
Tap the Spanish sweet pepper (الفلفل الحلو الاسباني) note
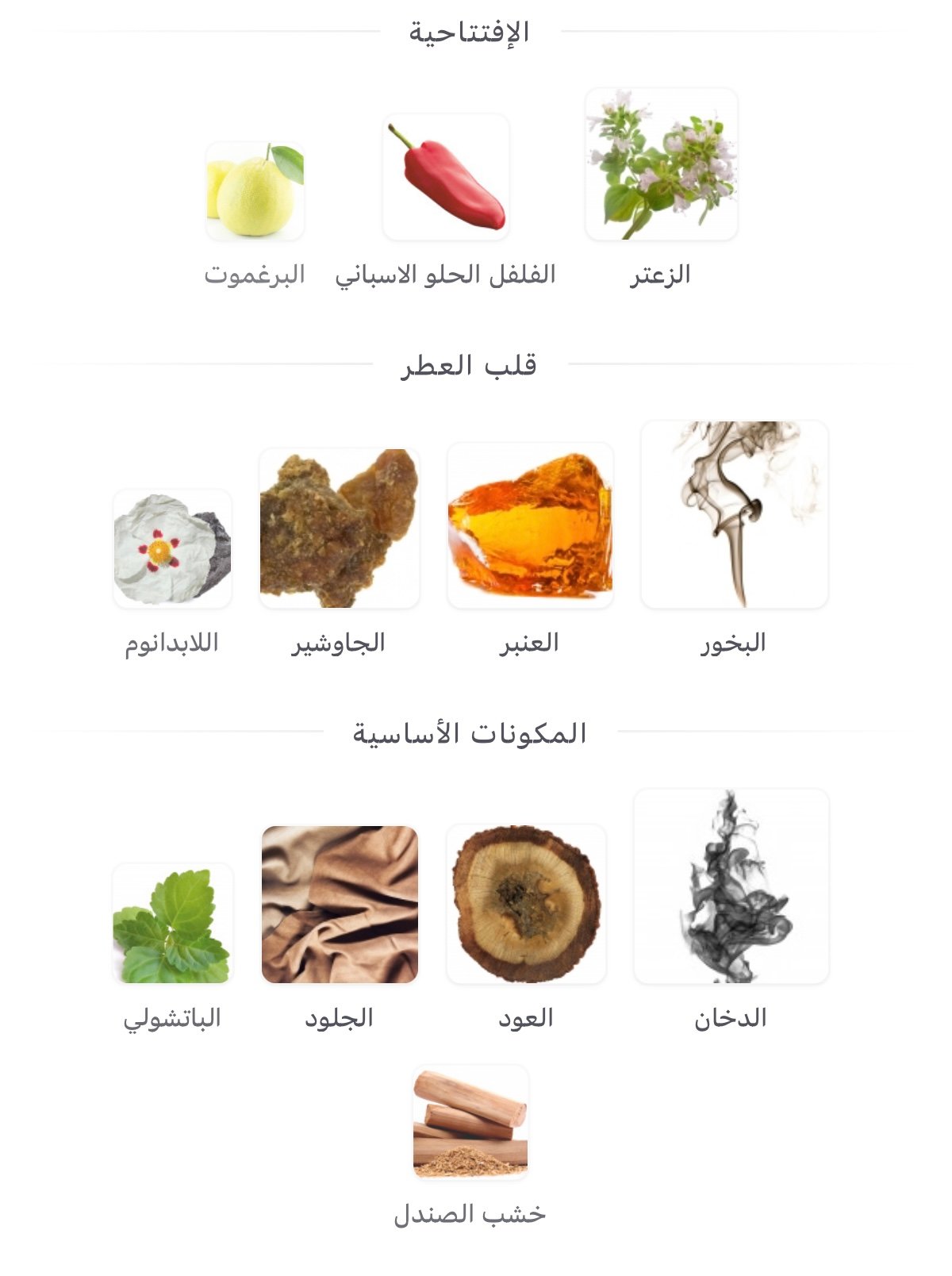(445, 177)
